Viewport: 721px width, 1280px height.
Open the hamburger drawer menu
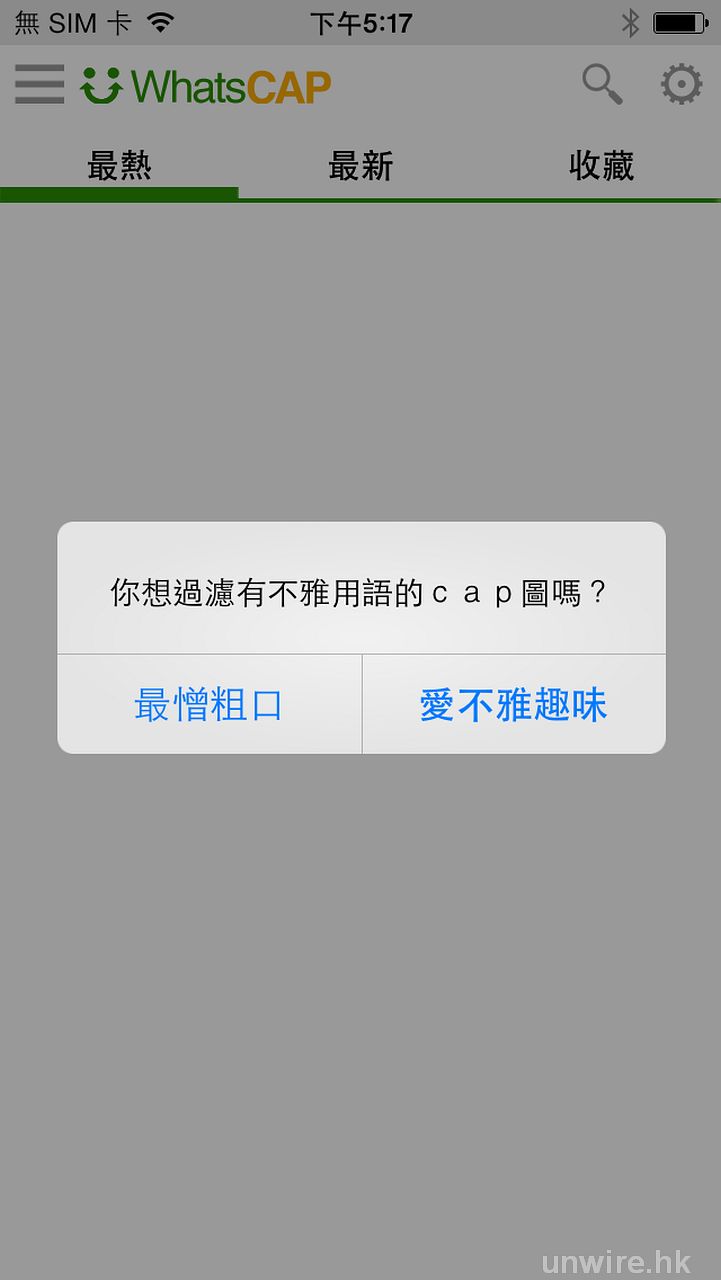[x=40, y=85]
